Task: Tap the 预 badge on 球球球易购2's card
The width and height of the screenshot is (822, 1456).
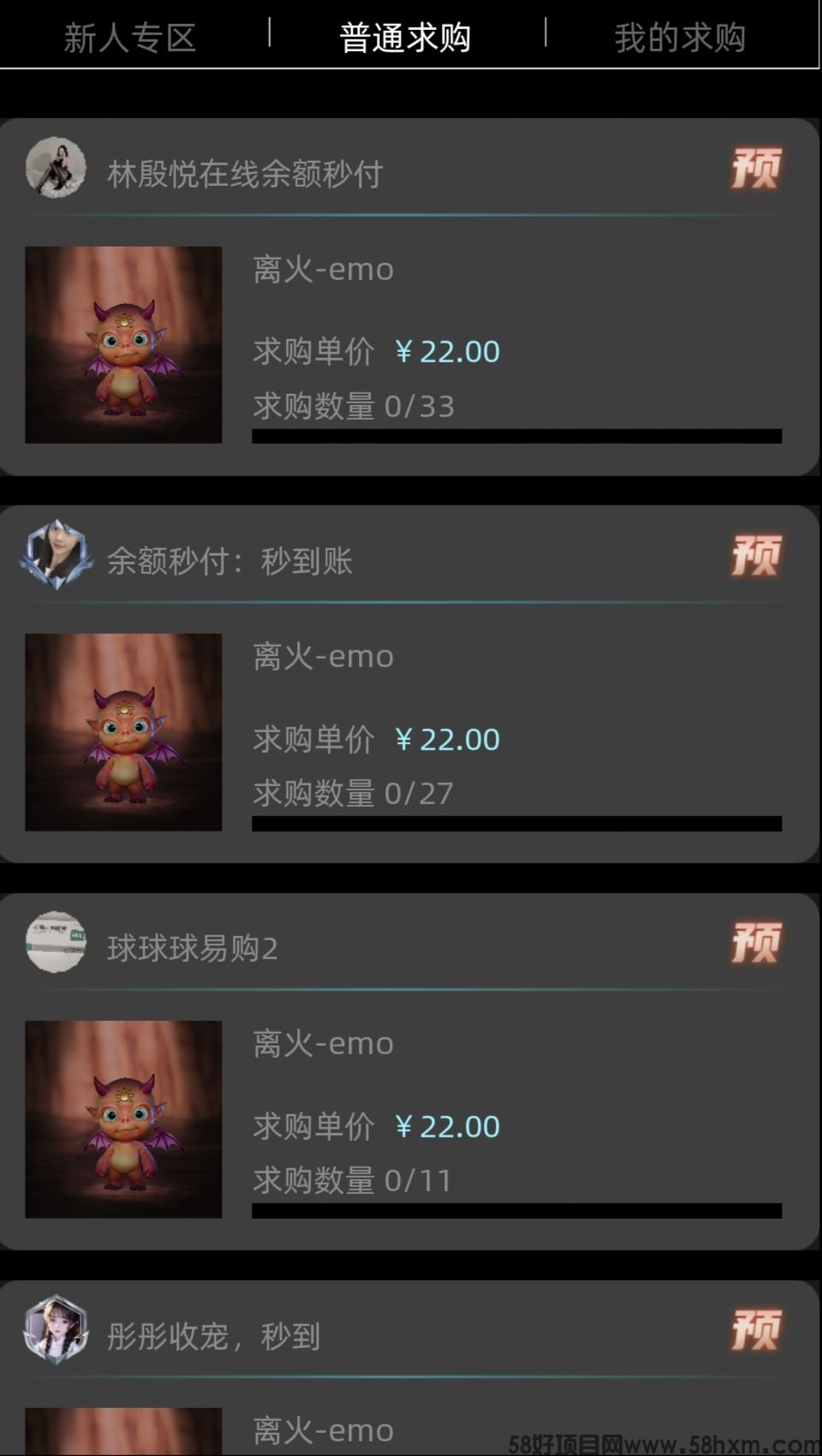Action: tap(756, 943)
